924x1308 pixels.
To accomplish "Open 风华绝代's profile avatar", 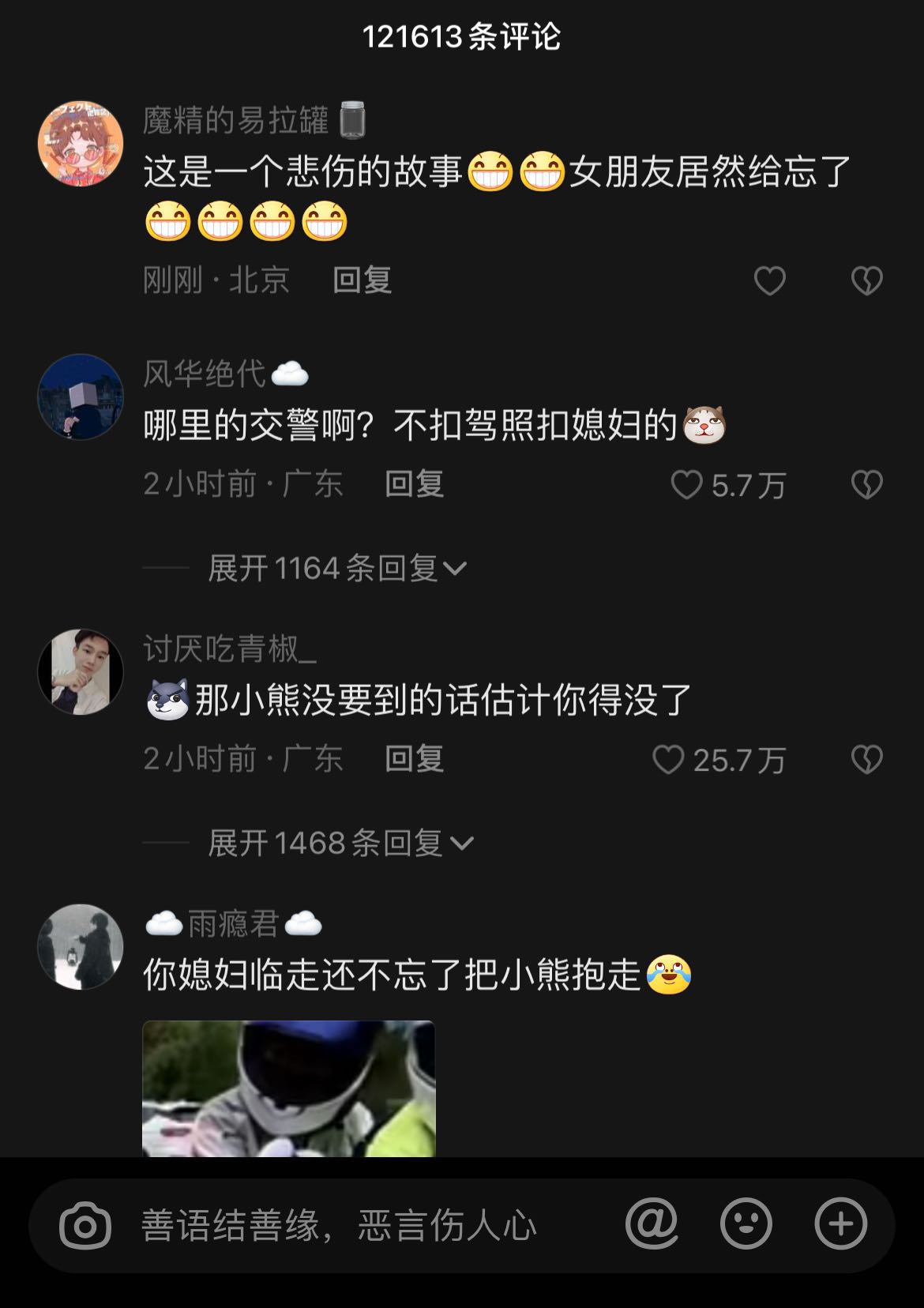I will (x=81, y=397).
